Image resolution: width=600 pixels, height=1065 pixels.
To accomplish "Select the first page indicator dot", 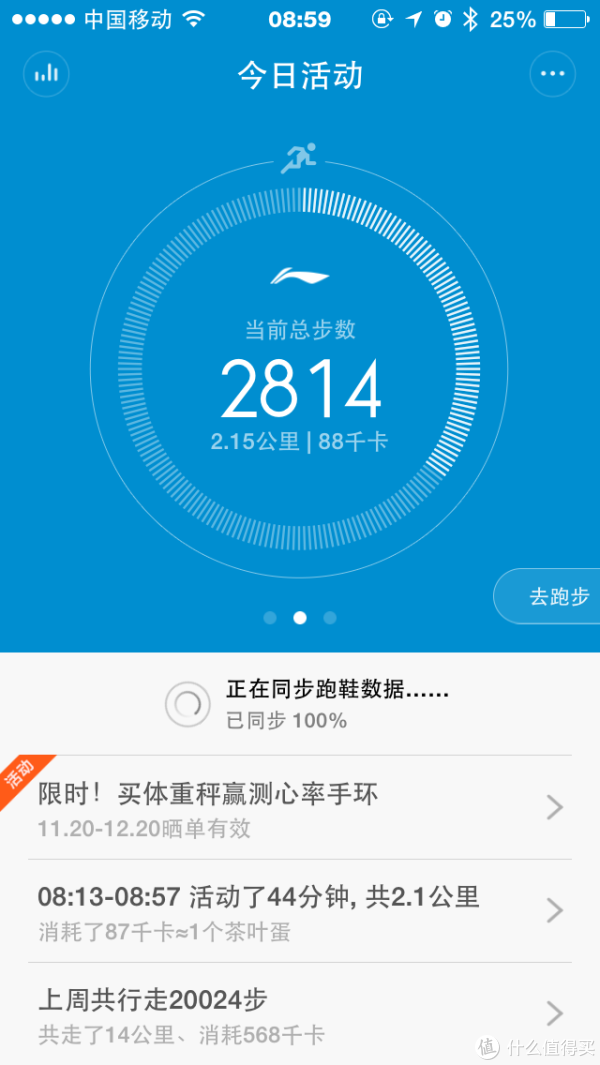I will [x=270, y=617].
